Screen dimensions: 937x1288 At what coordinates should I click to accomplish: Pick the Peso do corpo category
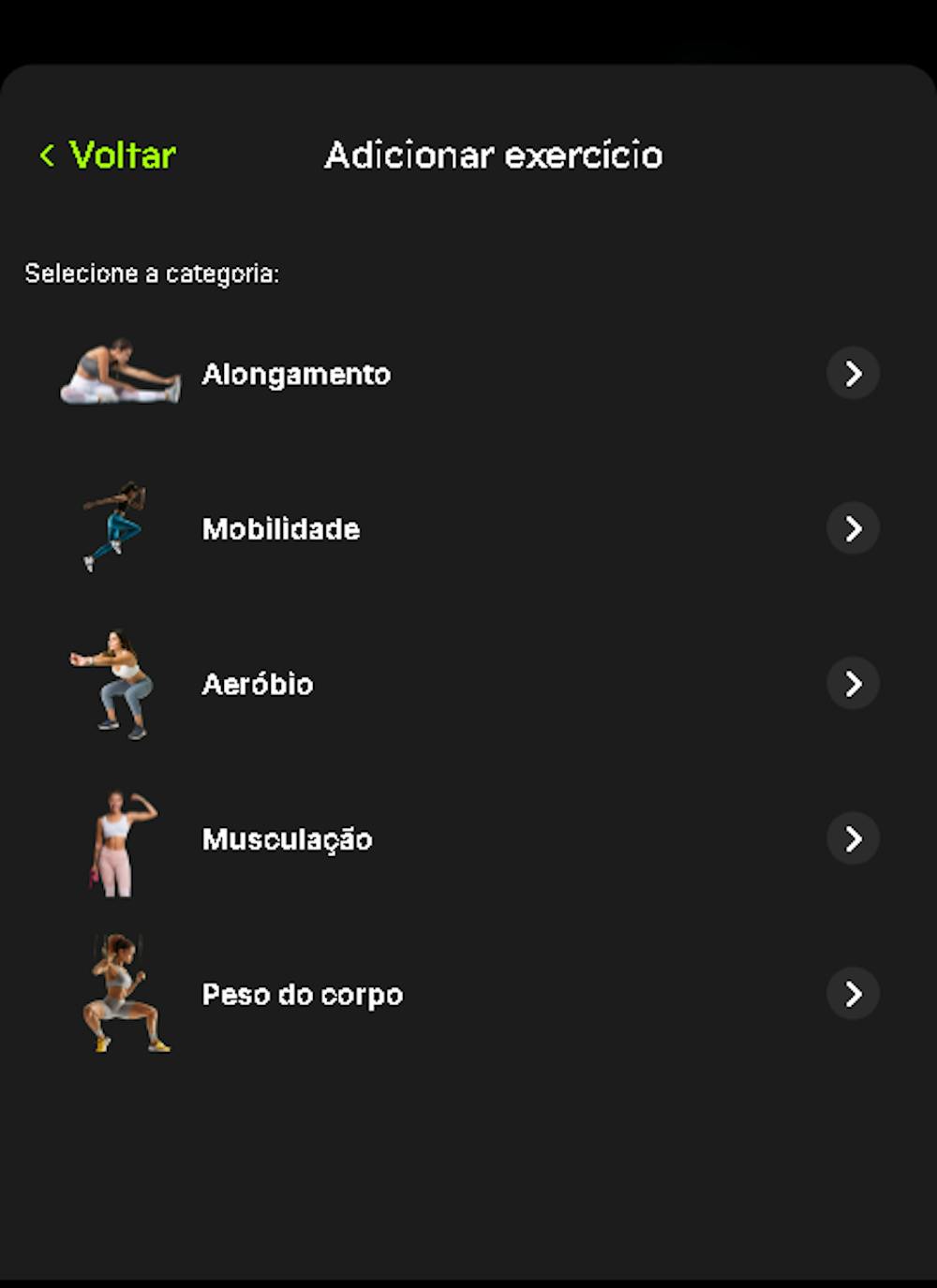302,995
